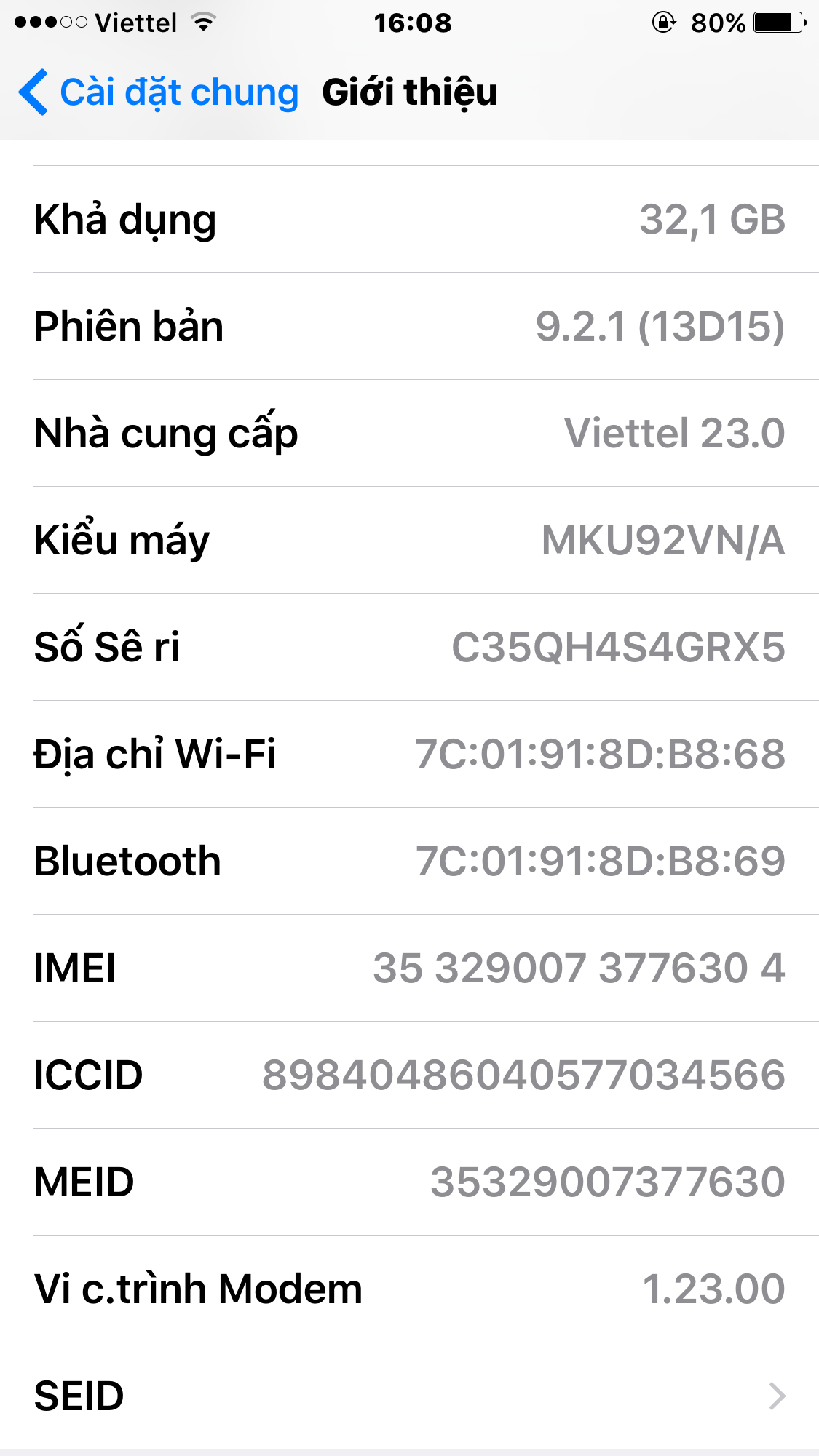Go back to Cài đặt chung
The image size is (819, 1456).
(159, 92)
